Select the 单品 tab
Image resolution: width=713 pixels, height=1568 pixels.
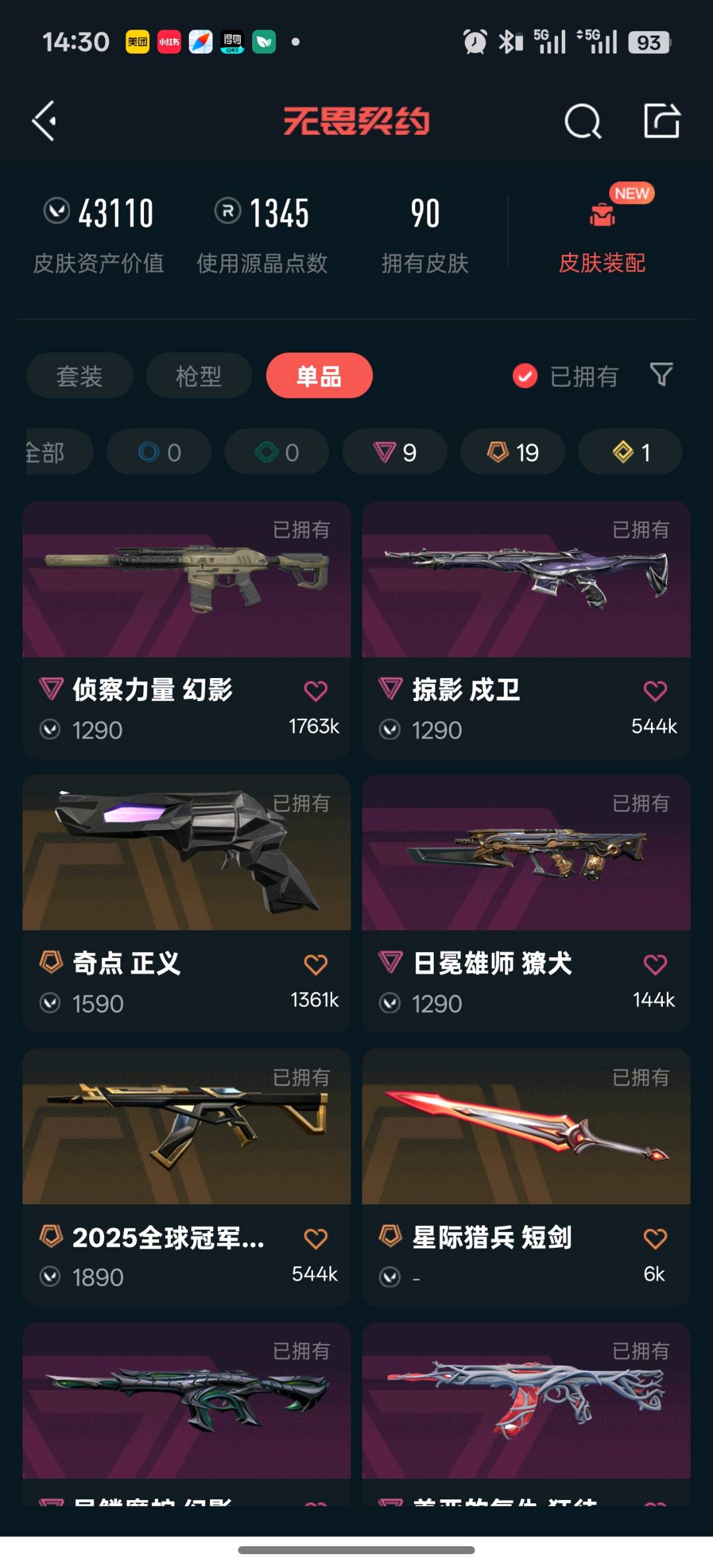[319, 376]
